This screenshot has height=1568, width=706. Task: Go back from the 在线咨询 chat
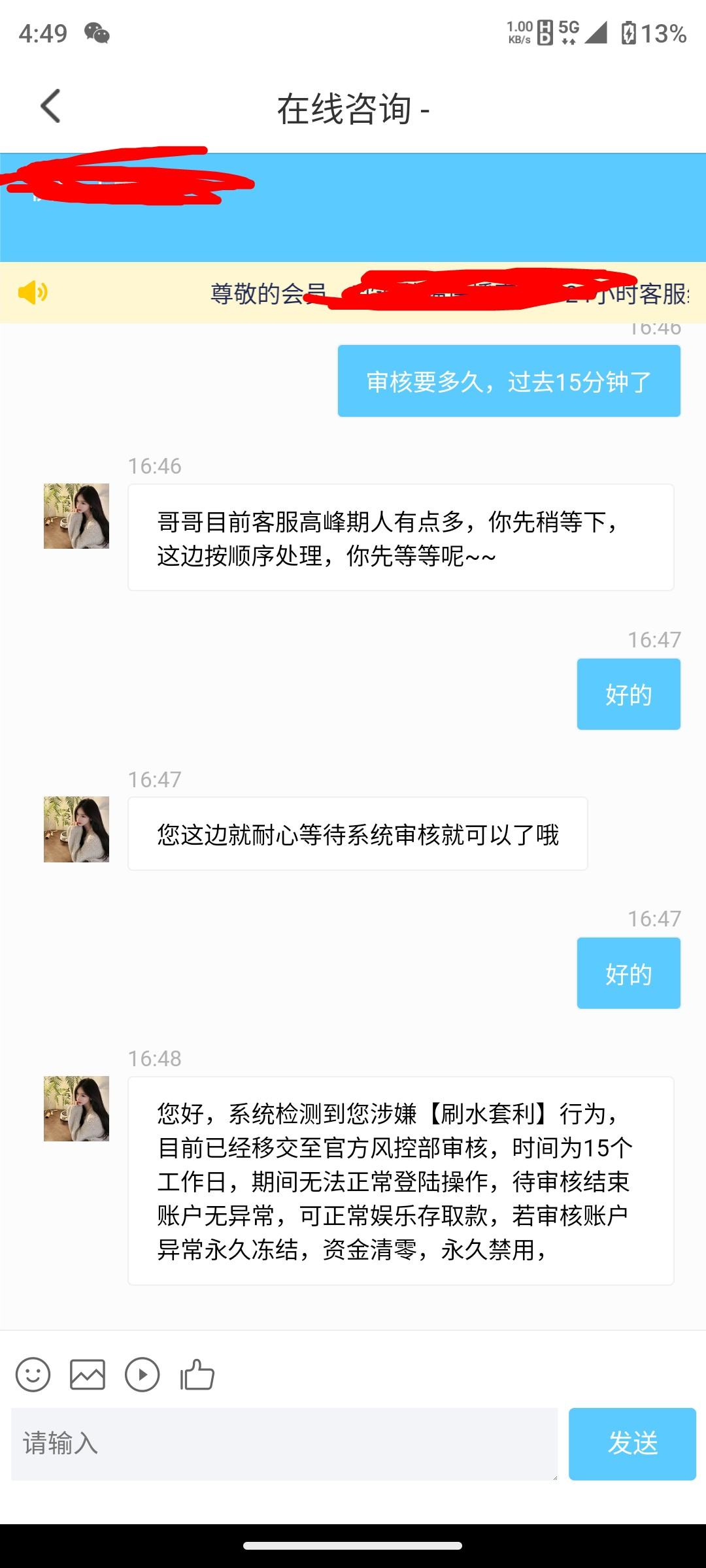coord(50,106)
